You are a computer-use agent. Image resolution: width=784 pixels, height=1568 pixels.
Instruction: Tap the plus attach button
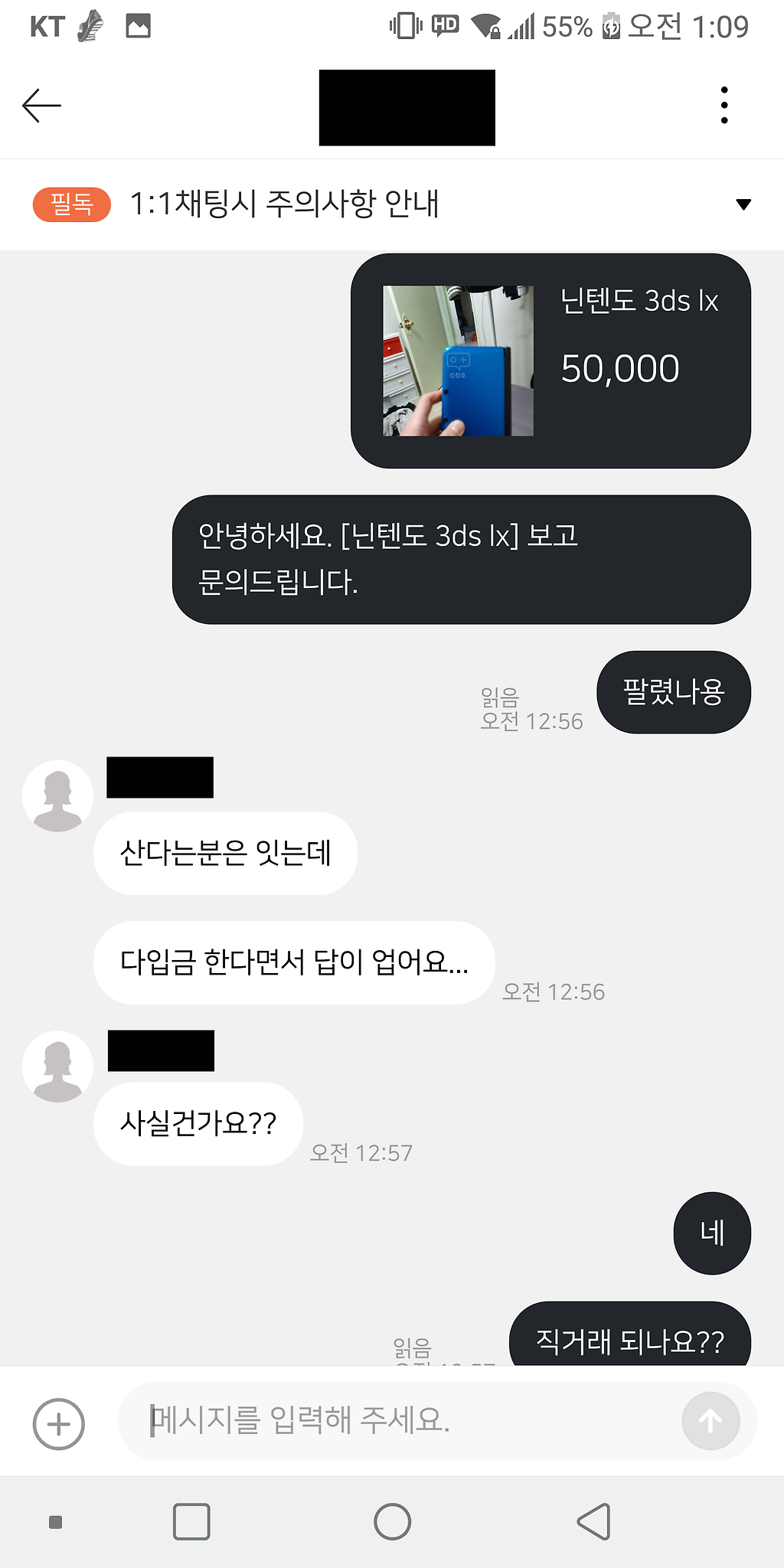coord(59,1424)
